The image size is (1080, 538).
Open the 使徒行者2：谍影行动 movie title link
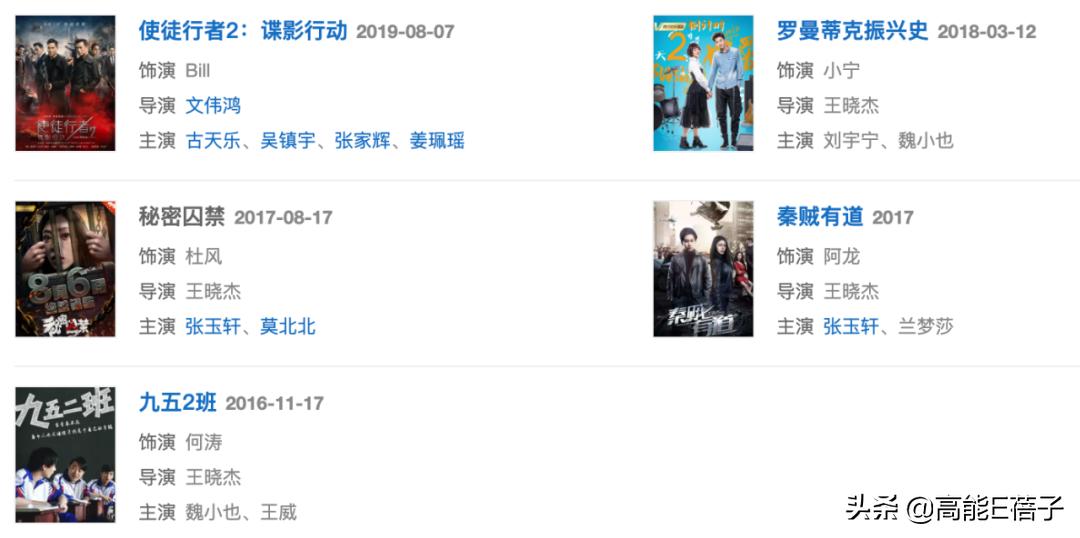243,31
